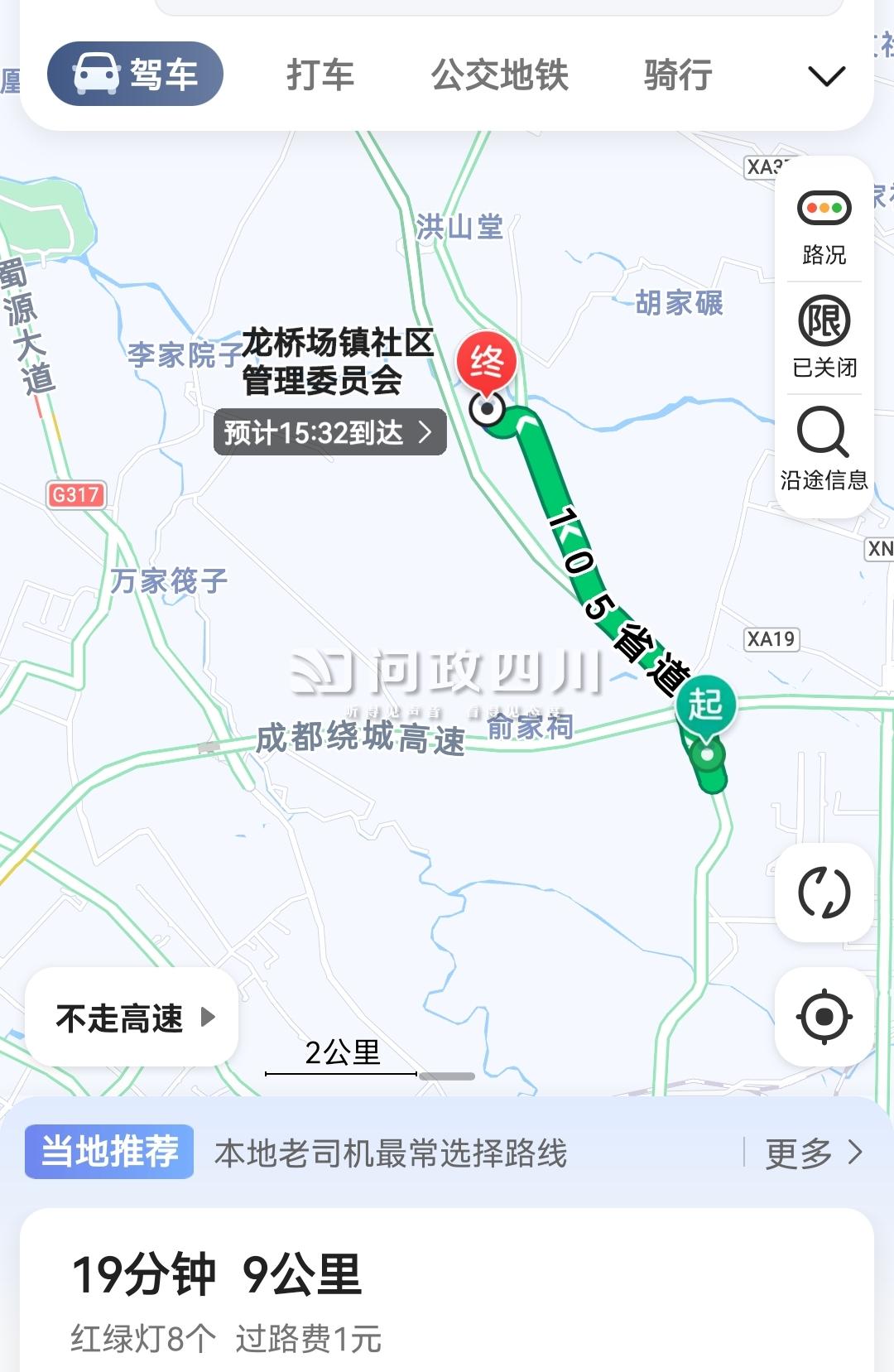Switch to the 骑行 cycling tab
The image size is (894, 1372).
pos(678,75)
